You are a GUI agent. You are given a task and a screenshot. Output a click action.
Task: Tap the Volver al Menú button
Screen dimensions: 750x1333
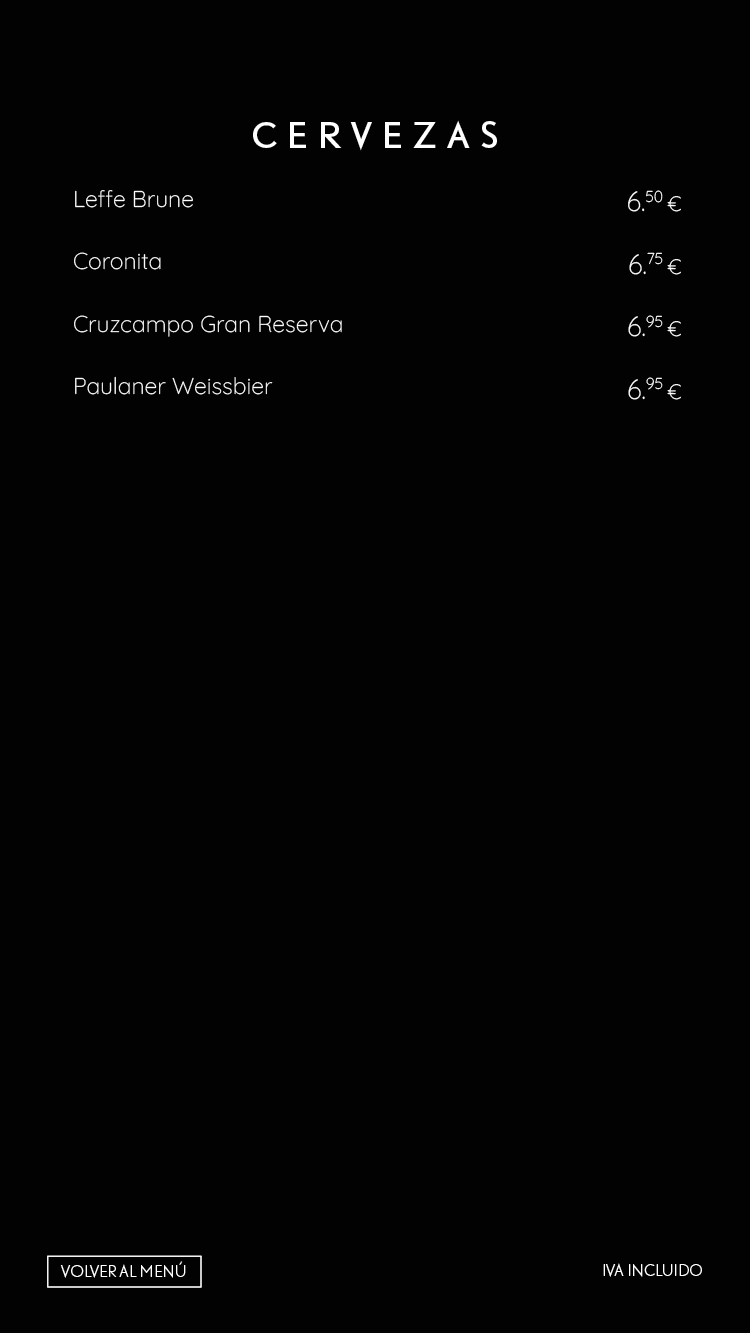pos(124,1271)
